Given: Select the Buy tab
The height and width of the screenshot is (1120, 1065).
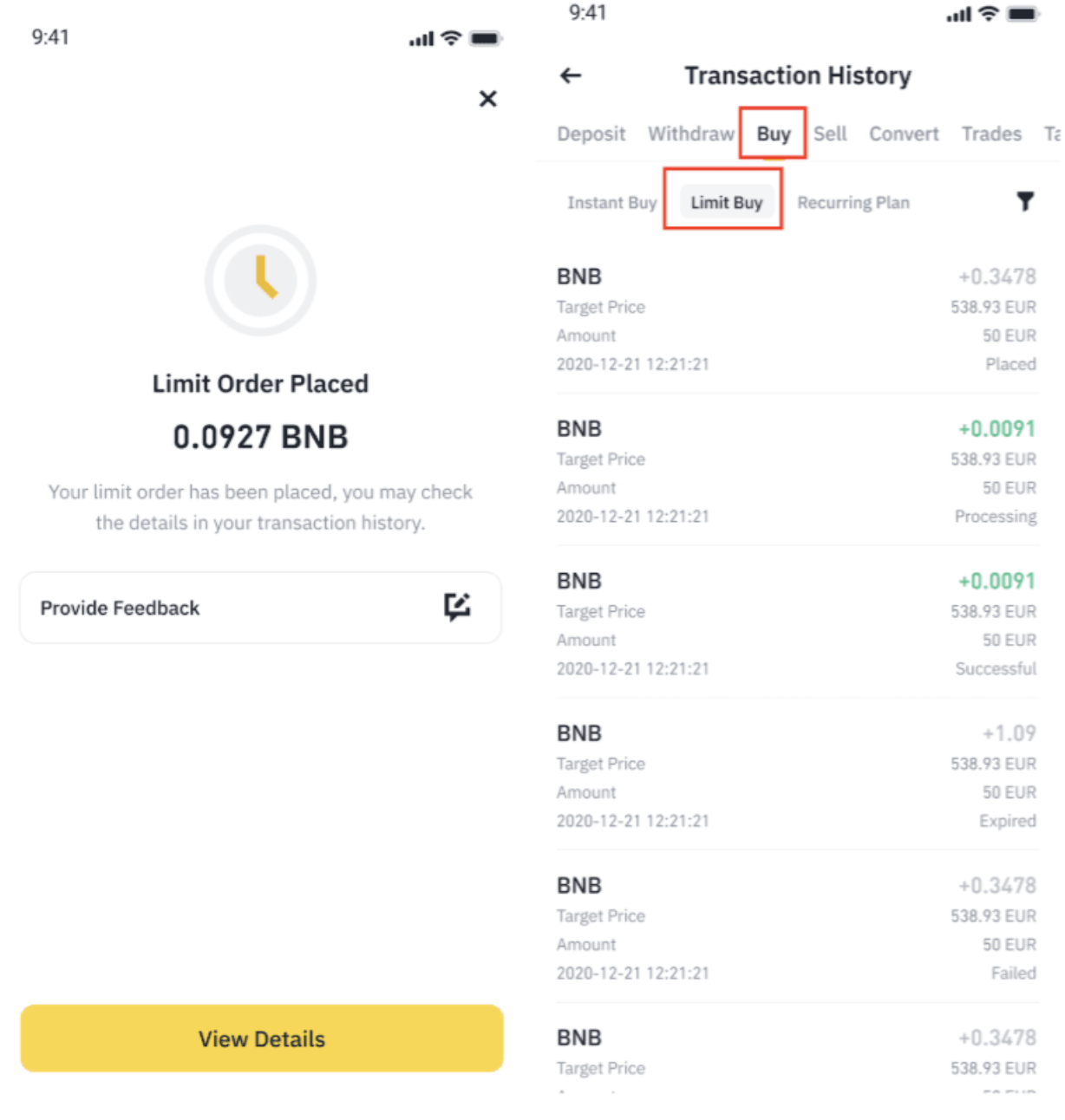Looking at the screenshot, I should pyautogui.click(x=773, y=134).
